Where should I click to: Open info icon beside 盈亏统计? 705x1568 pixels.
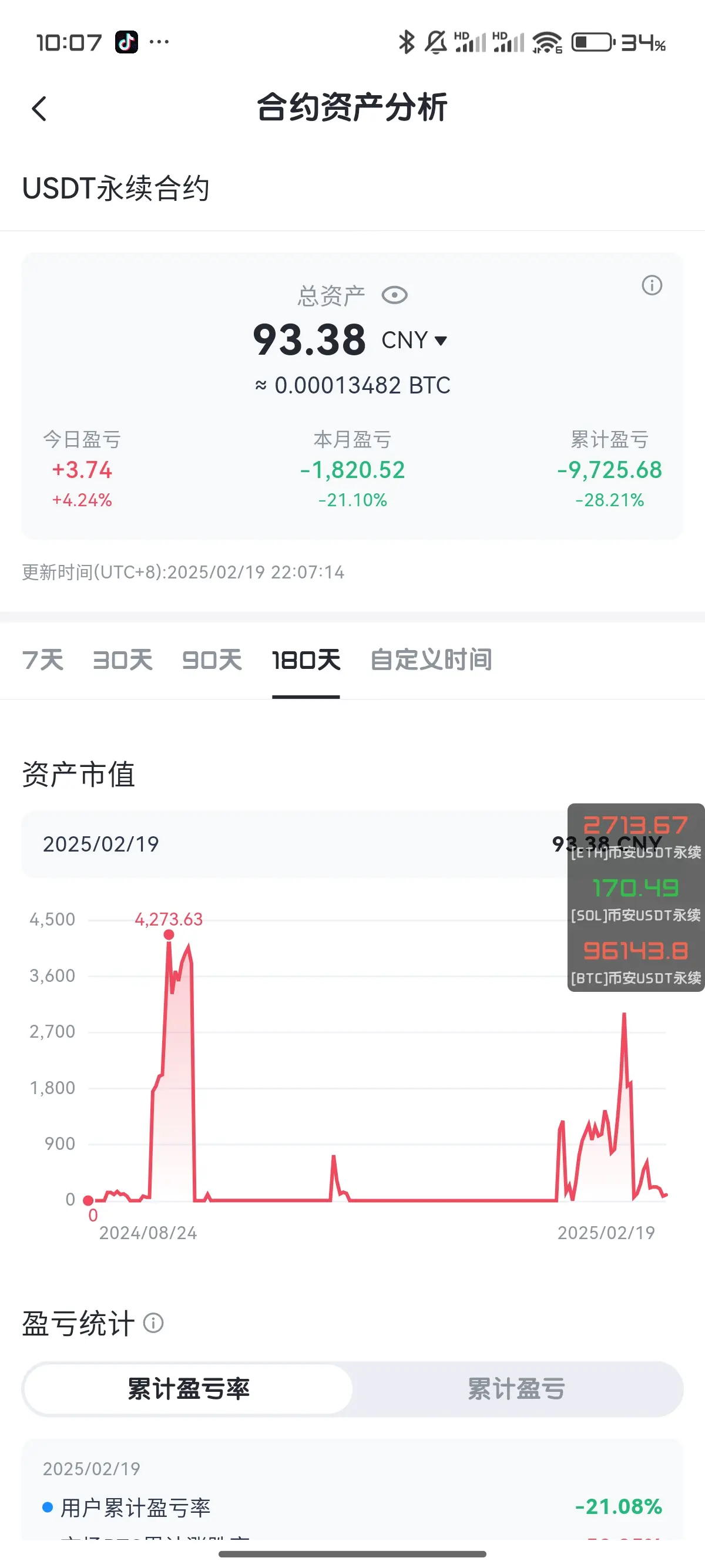[153, 1323]
